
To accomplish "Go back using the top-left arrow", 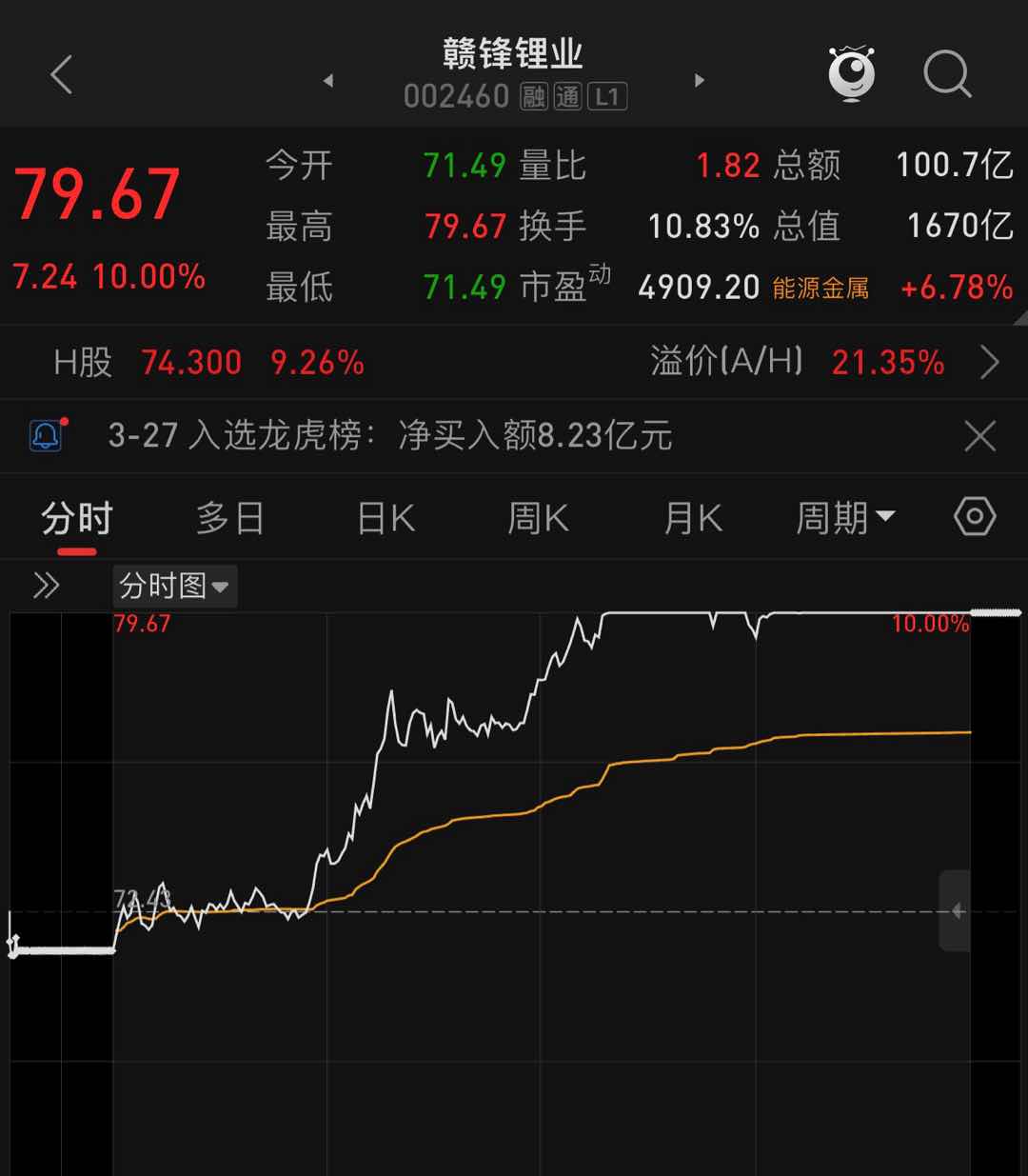I will [62, 74].
